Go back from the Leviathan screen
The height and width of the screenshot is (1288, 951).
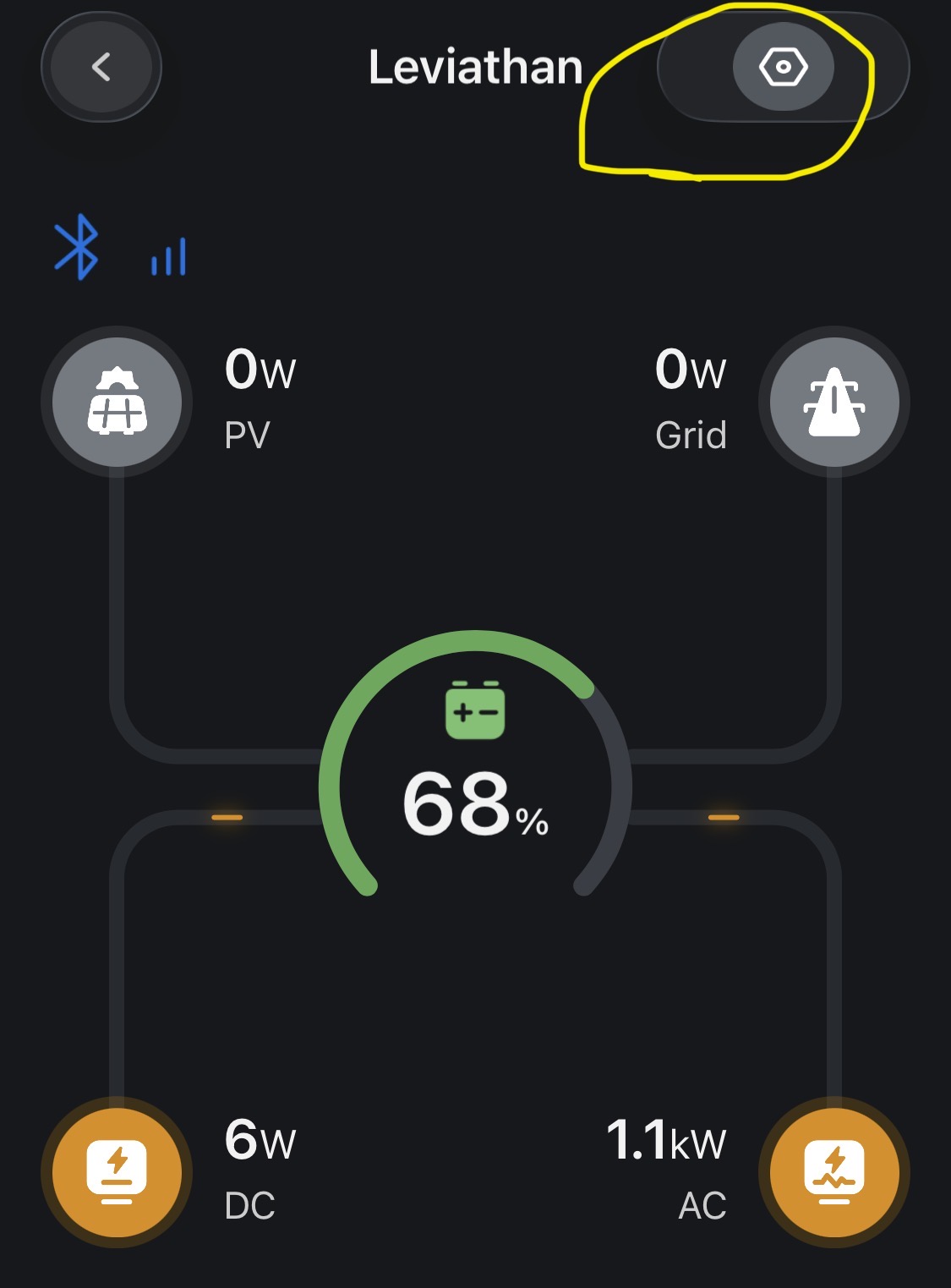[101, 67]
